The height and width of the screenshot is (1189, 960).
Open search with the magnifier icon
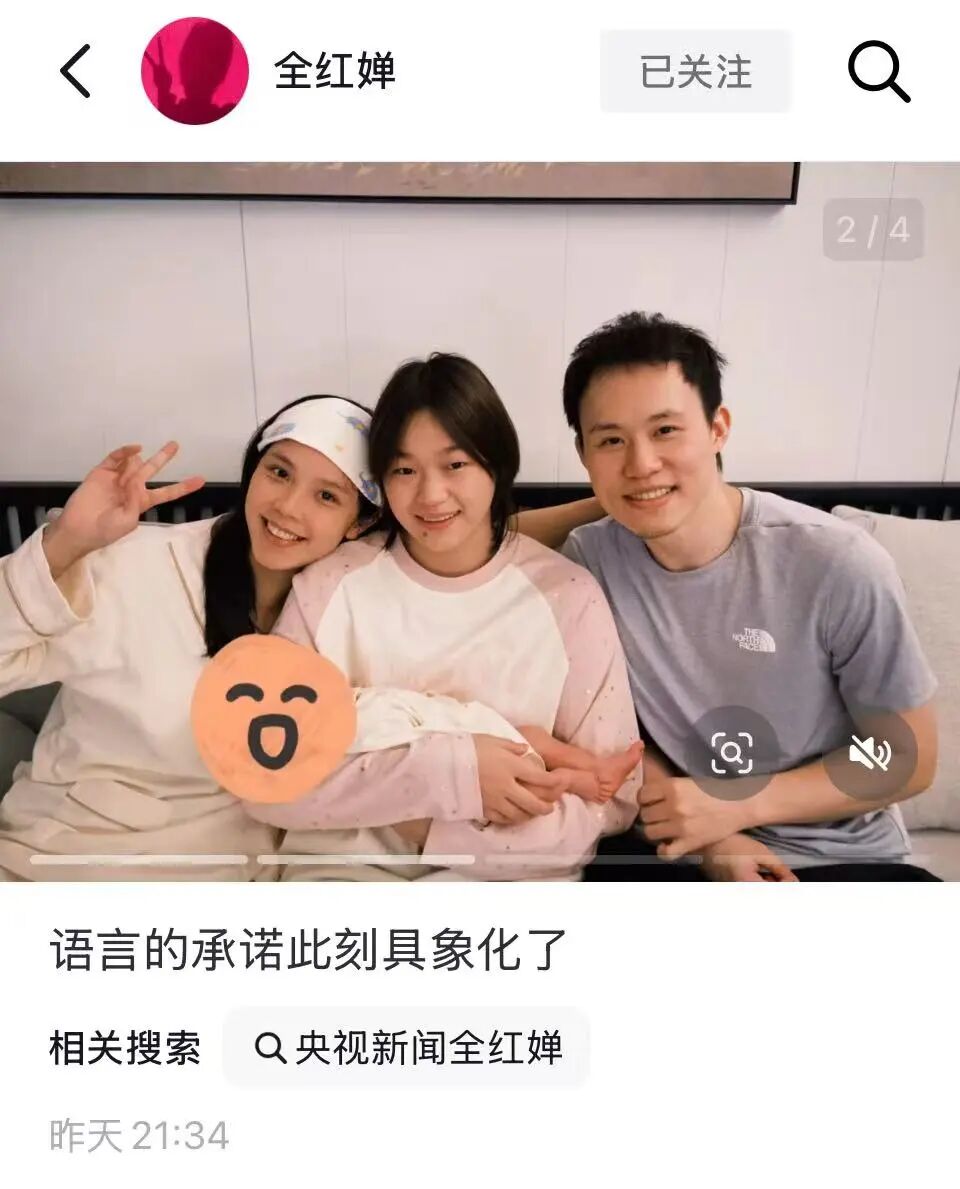(x=879, y=71)
